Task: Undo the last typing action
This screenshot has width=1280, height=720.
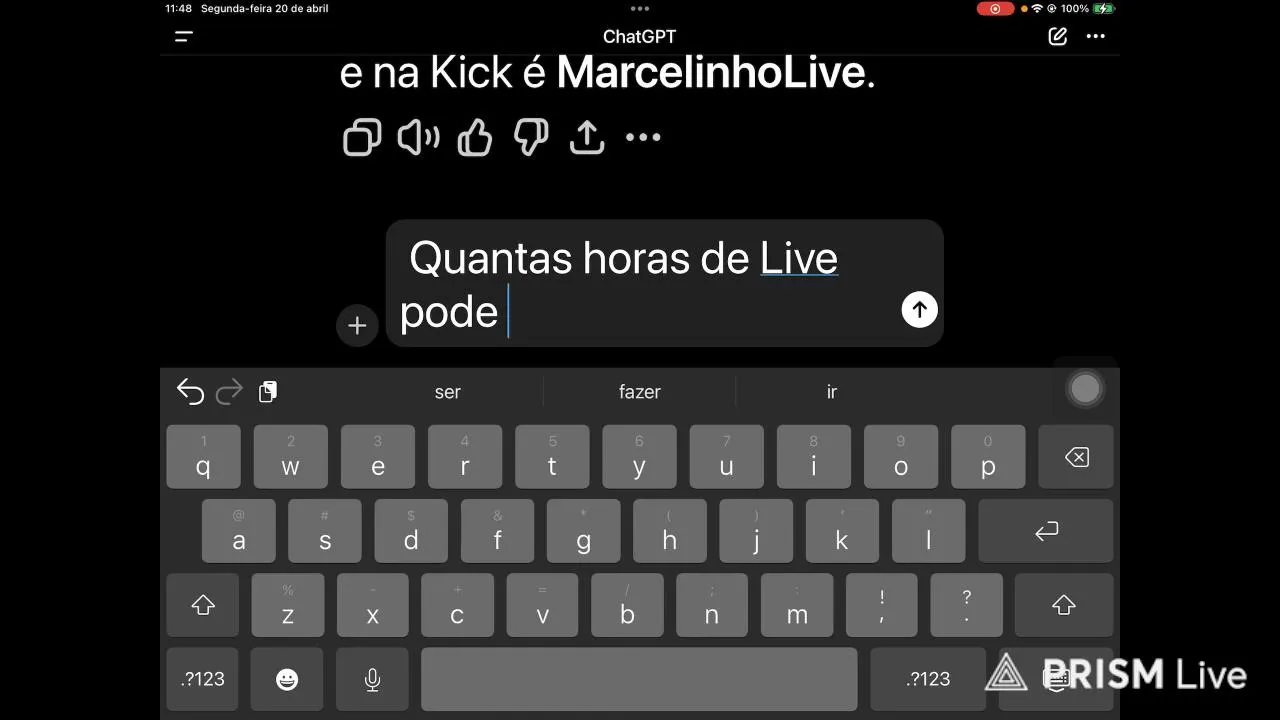Action: [190, 391]
